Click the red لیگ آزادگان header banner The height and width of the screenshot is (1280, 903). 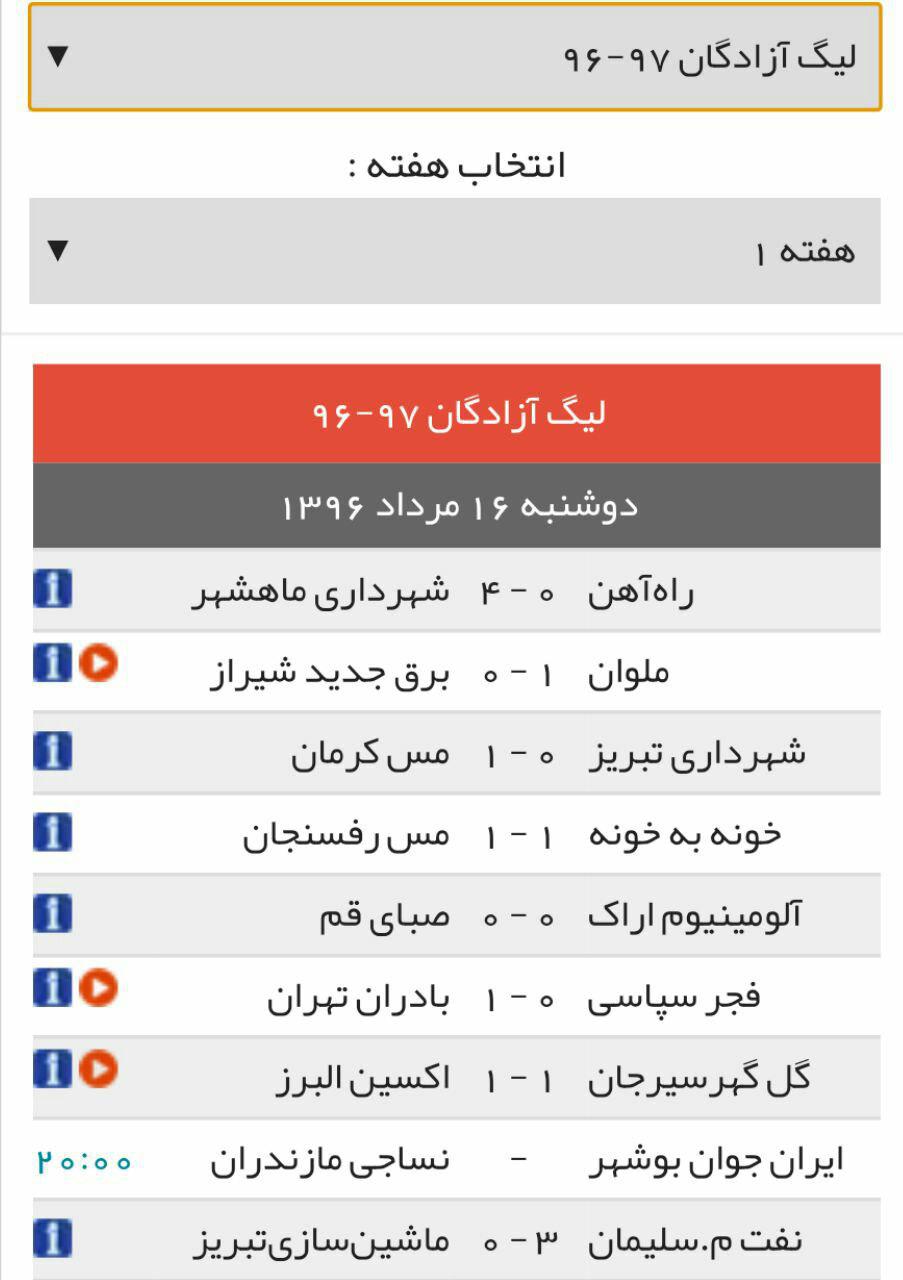click(x=450, y=410)
